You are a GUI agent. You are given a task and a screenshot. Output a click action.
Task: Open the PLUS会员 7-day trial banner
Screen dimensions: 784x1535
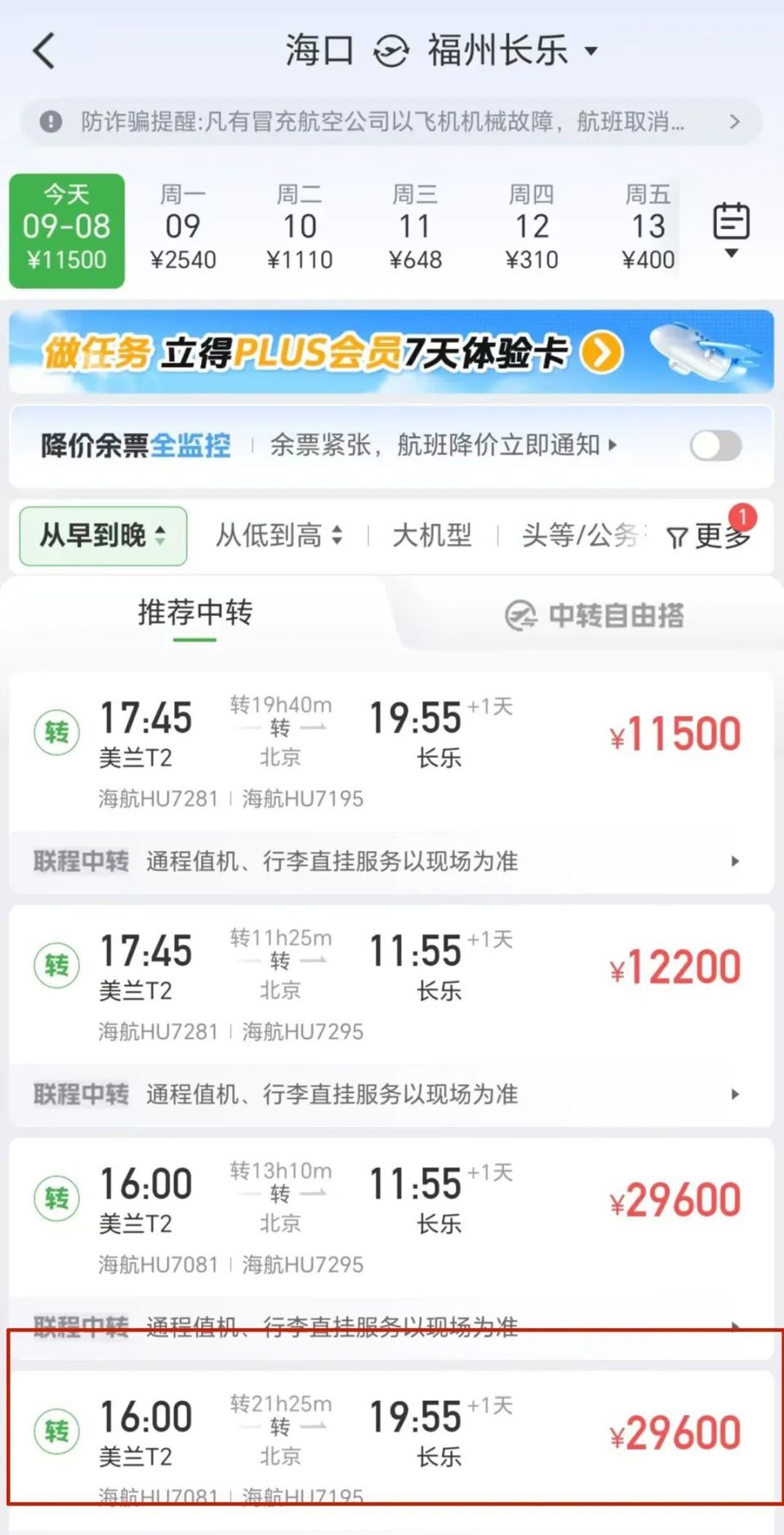point(390,353)
